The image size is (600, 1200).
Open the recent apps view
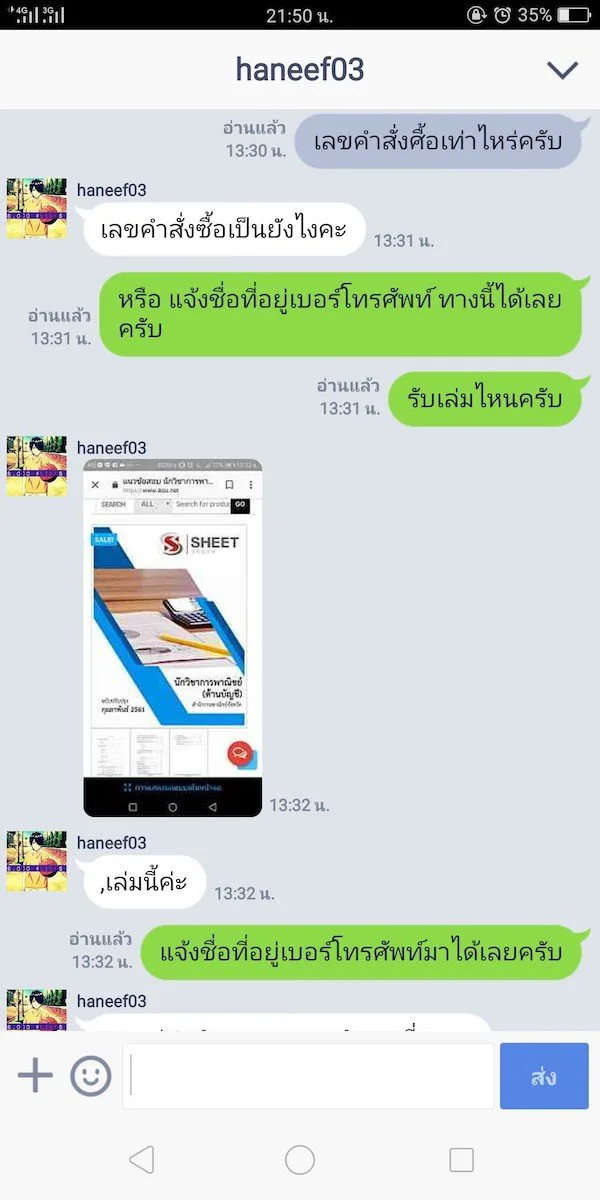point(461,1160)
